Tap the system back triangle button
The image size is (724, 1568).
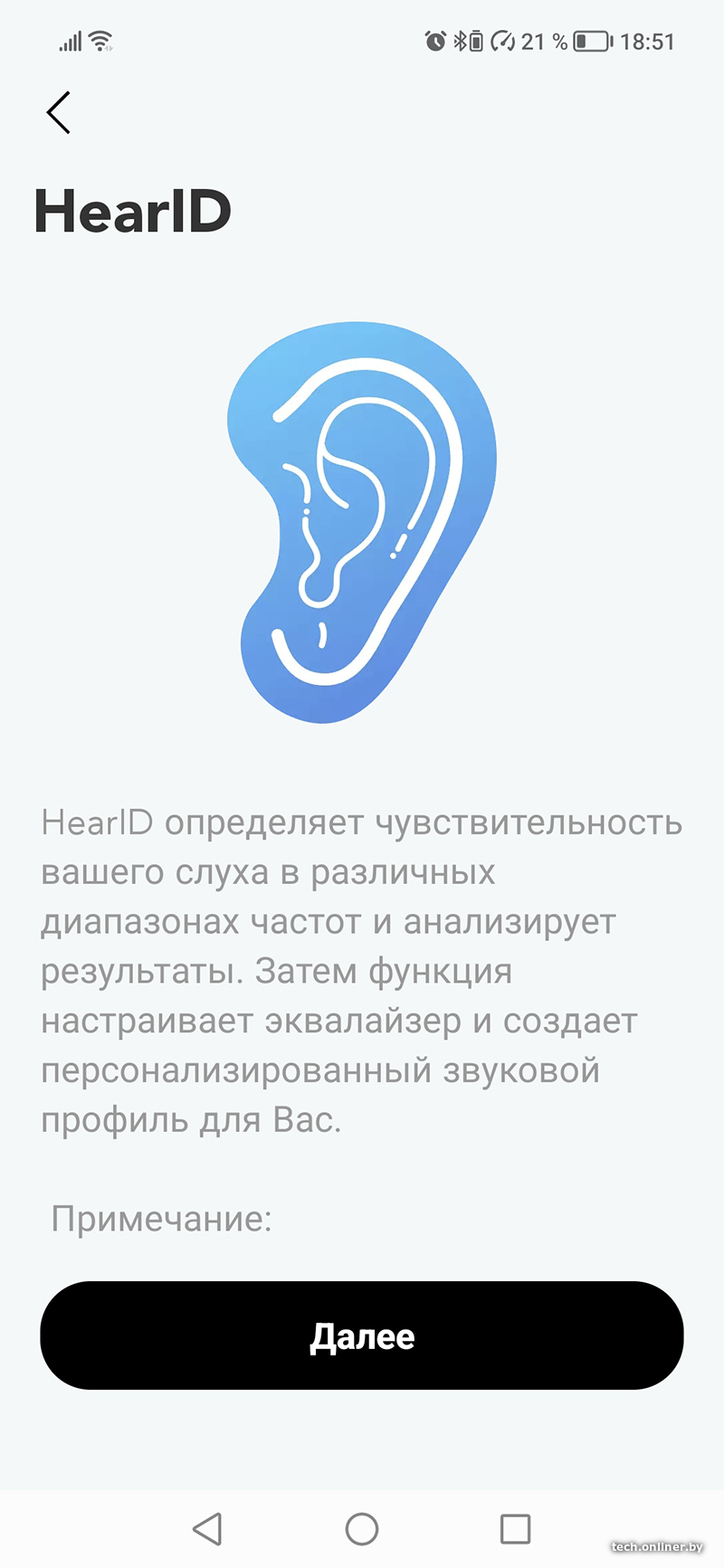[208, 1529]
